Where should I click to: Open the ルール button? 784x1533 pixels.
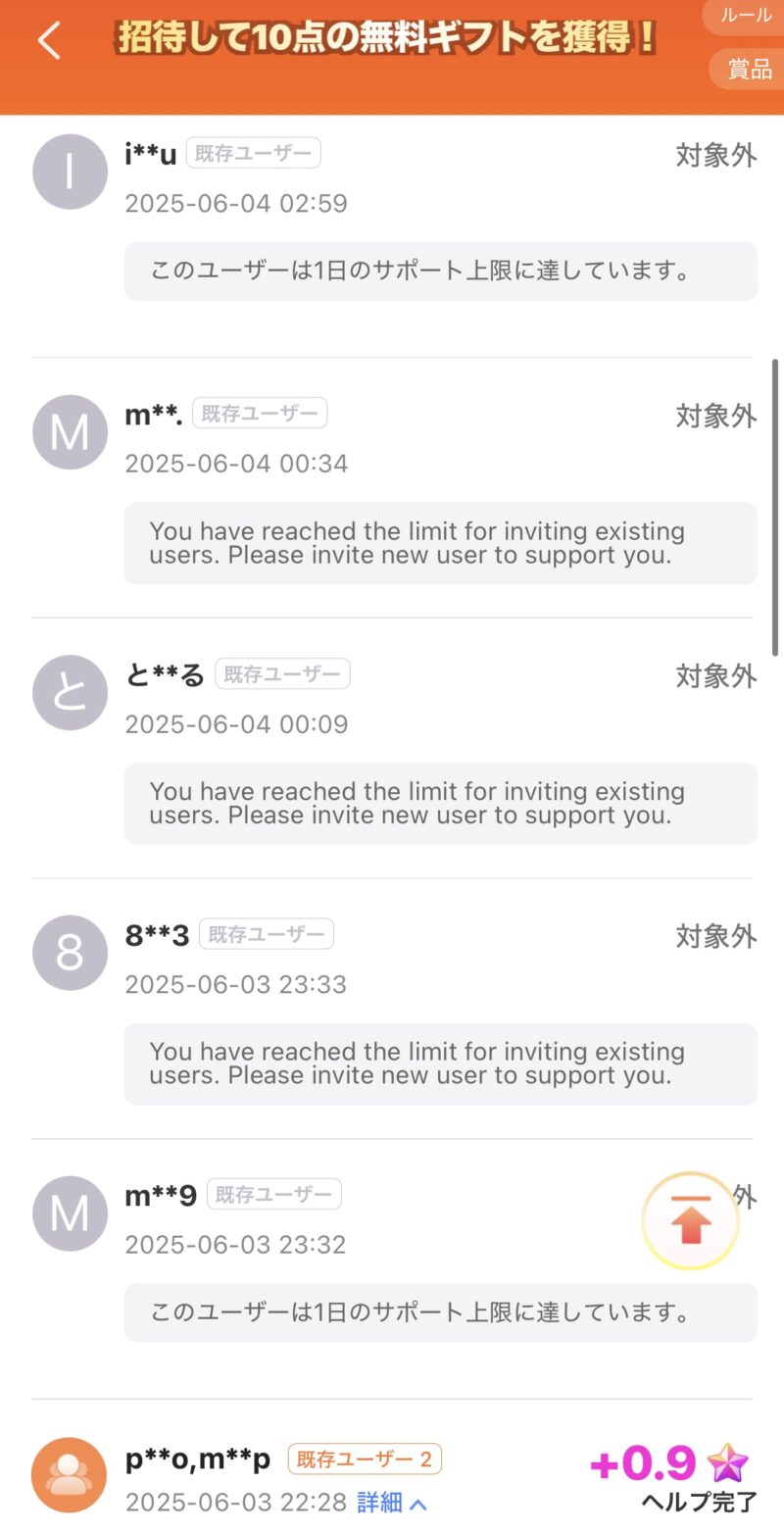745,16
